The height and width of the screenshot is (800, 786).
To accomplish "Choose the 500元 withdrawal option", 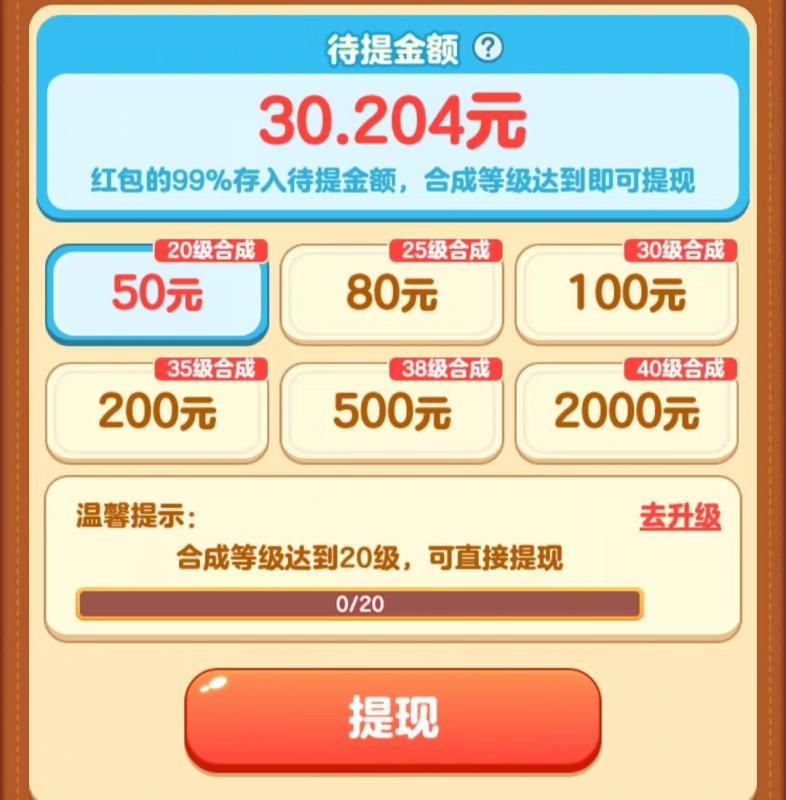I will pyautogui.click(x=392, y=412).
